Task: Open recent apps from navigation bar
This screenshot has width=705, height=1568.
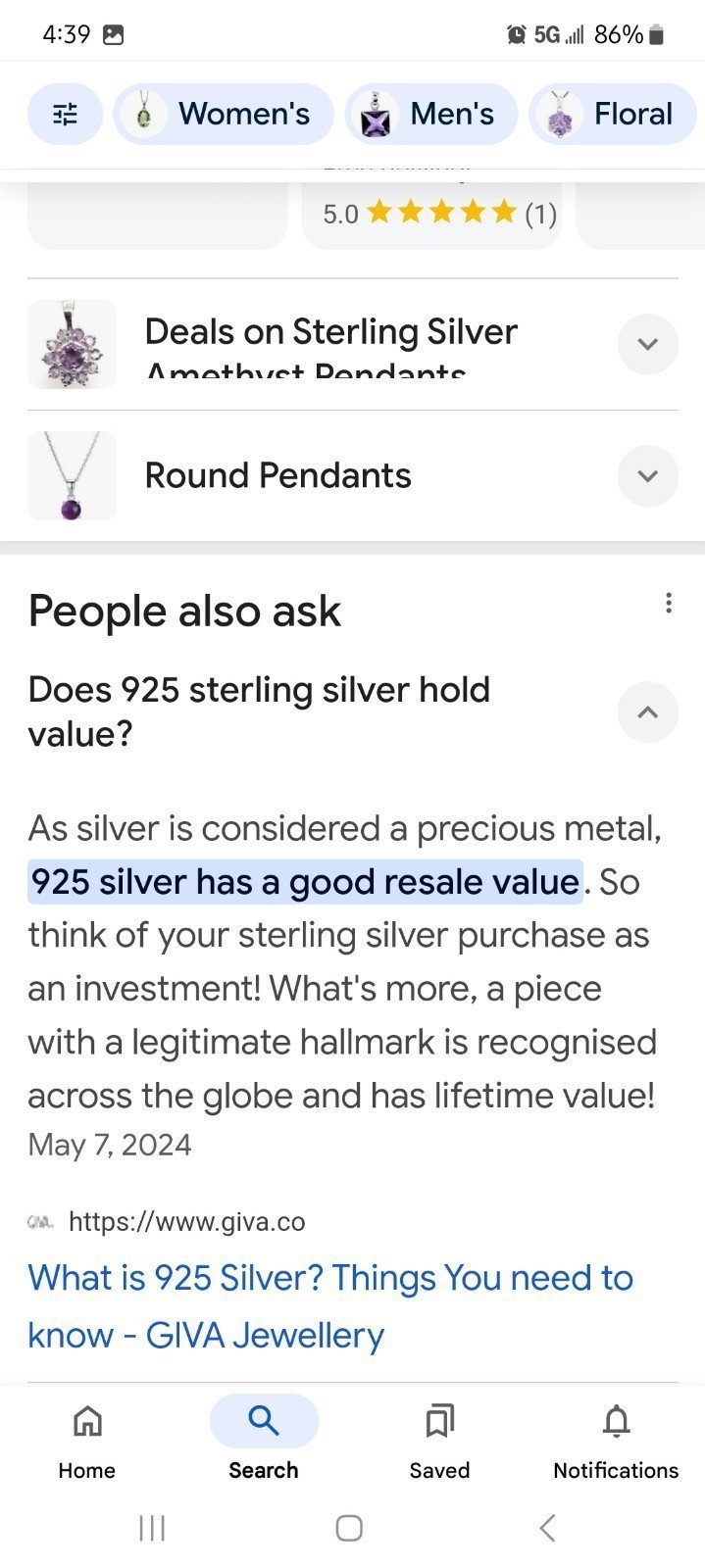Action: 152,1527
